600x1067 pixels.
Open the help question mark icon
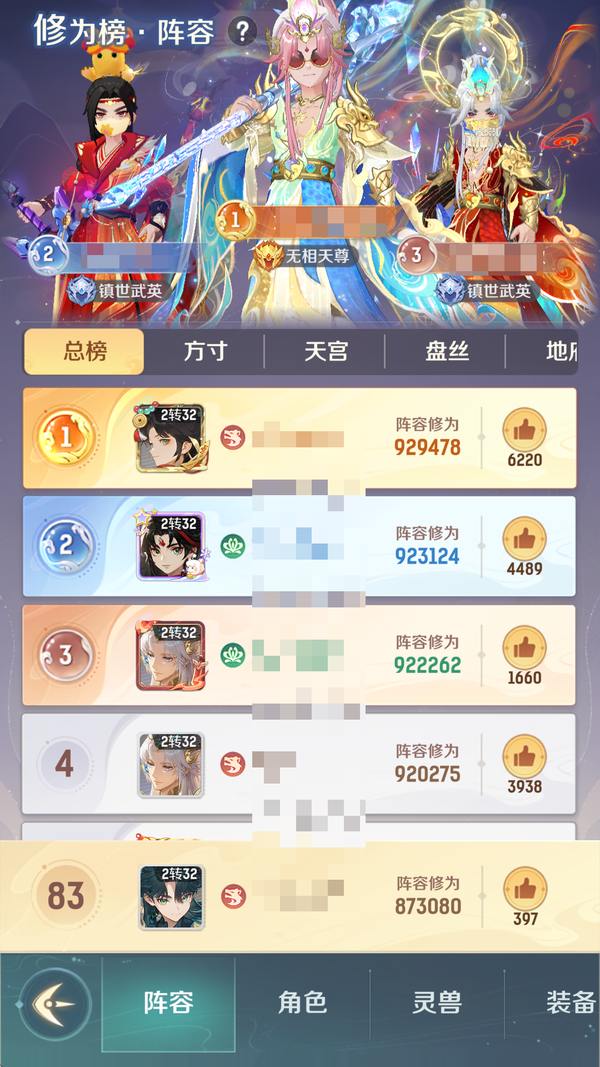[x=242, y=31]
